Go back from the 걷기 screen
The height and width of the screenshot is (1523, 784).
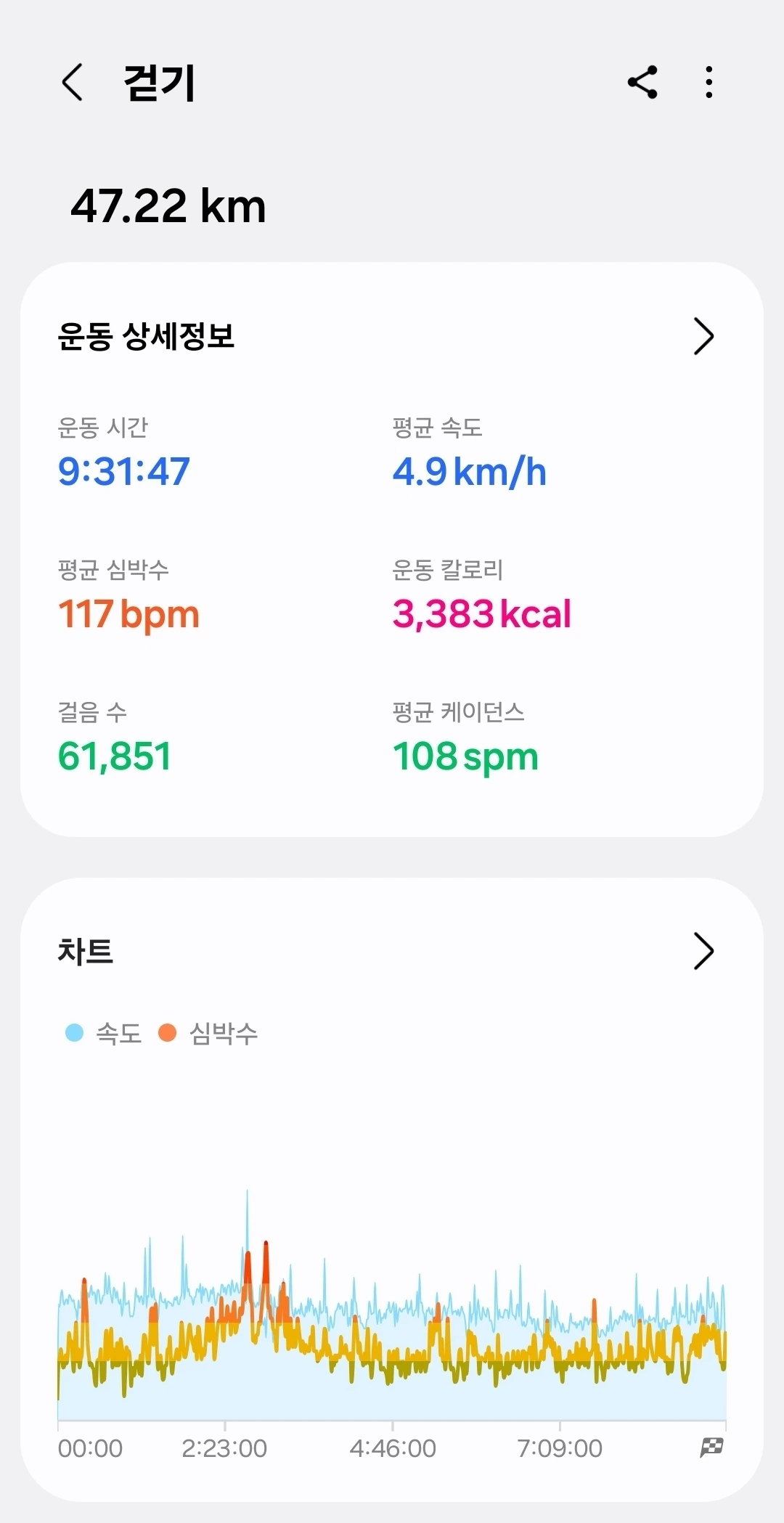click(73, 82)
